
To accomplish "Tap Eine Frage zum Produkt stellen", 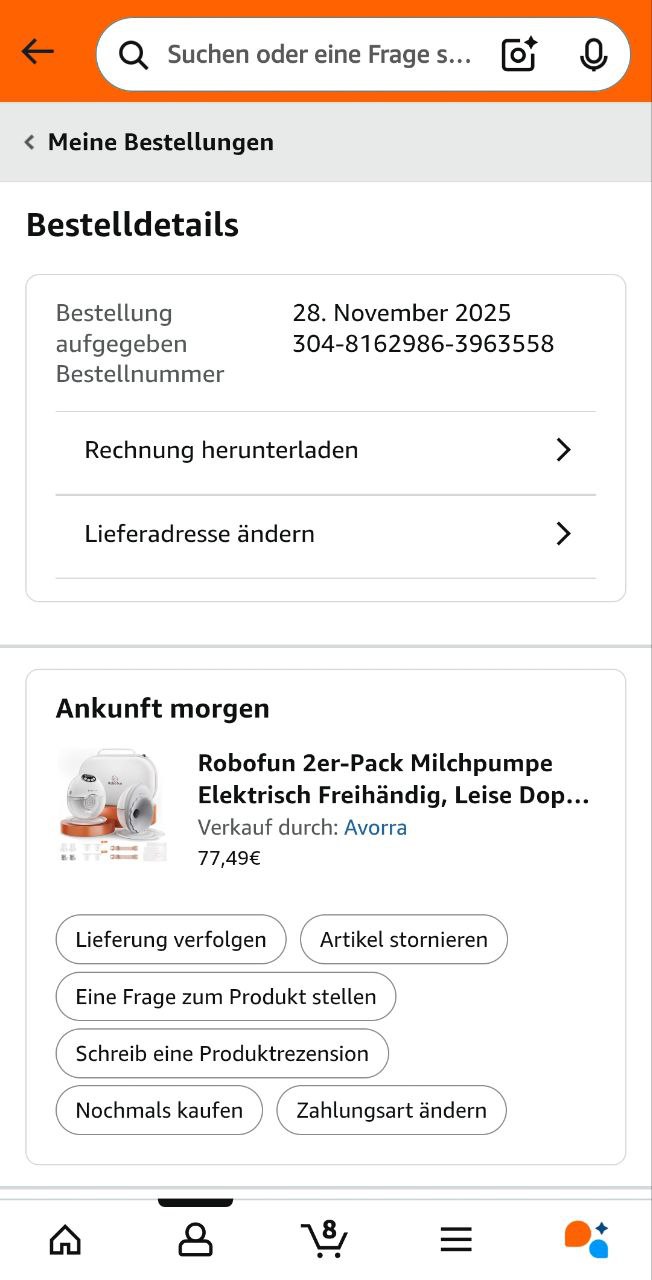I will [226, 997].
